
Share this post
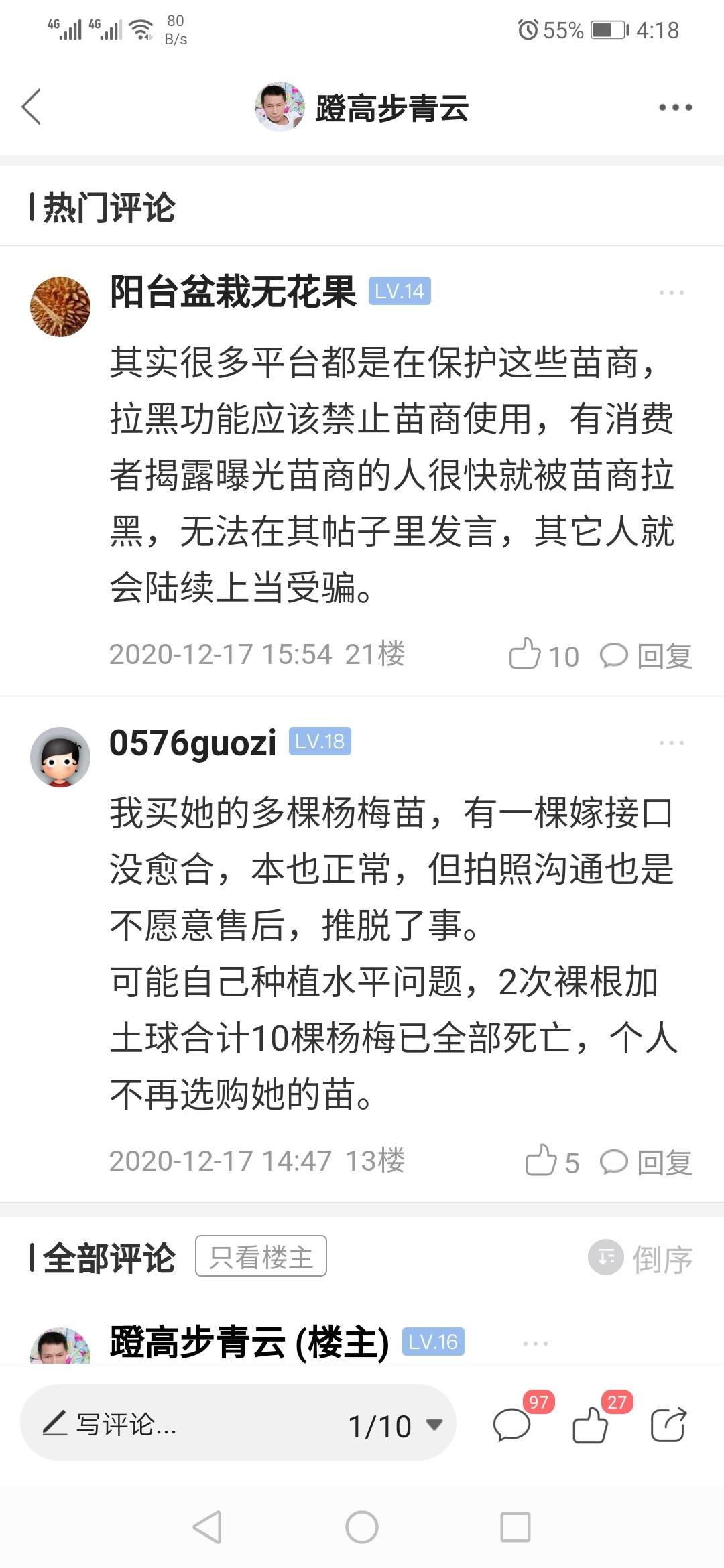point(669,1424)
